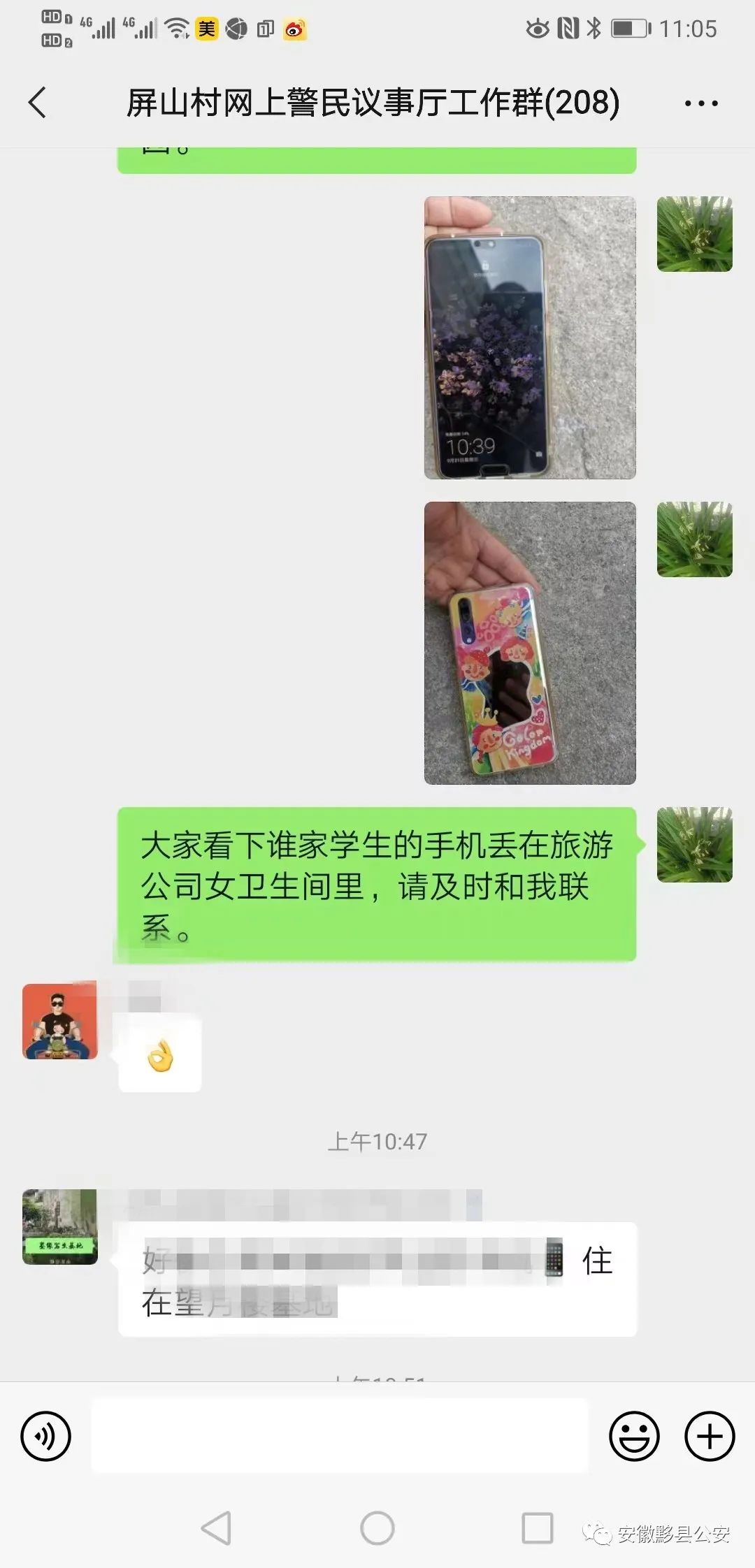
Task: Open profile of sunglasses cartoon avatar
Action: [x=60, y=1021]
